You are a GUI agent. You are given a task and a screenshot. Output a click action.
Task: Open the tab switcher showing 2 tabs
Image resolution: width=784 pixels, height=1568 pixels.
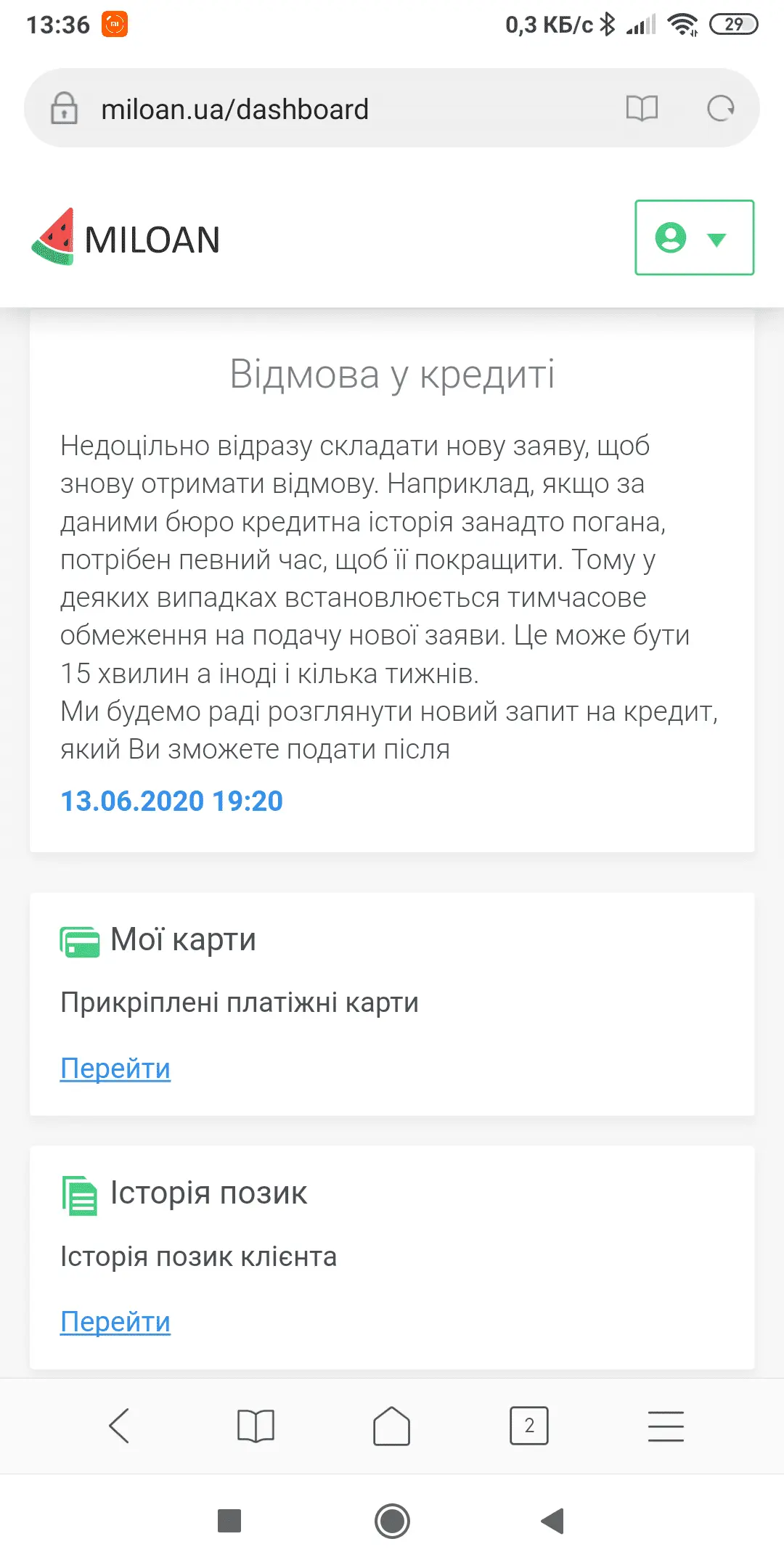528,1426
